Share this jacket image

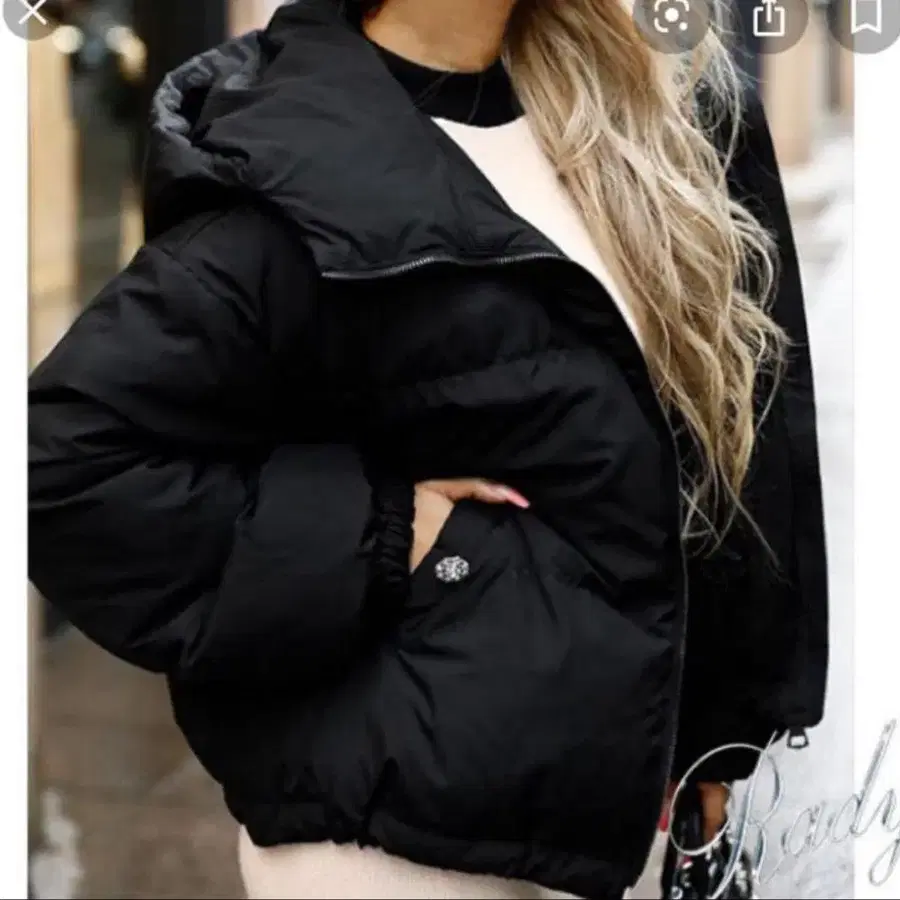click(768, 18)
